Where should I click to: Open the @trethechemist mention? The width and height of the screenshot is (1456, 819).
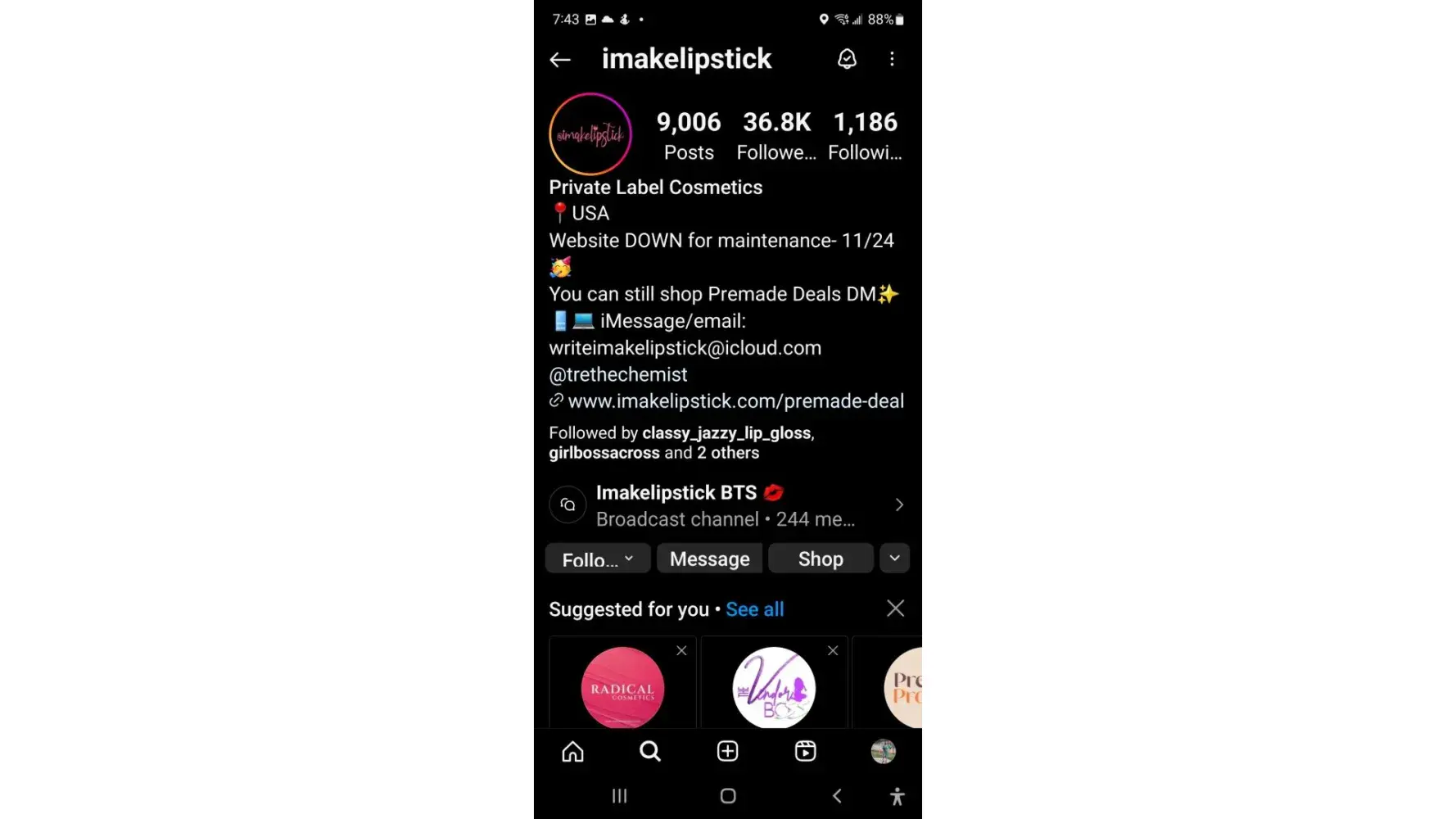point(618,374)
